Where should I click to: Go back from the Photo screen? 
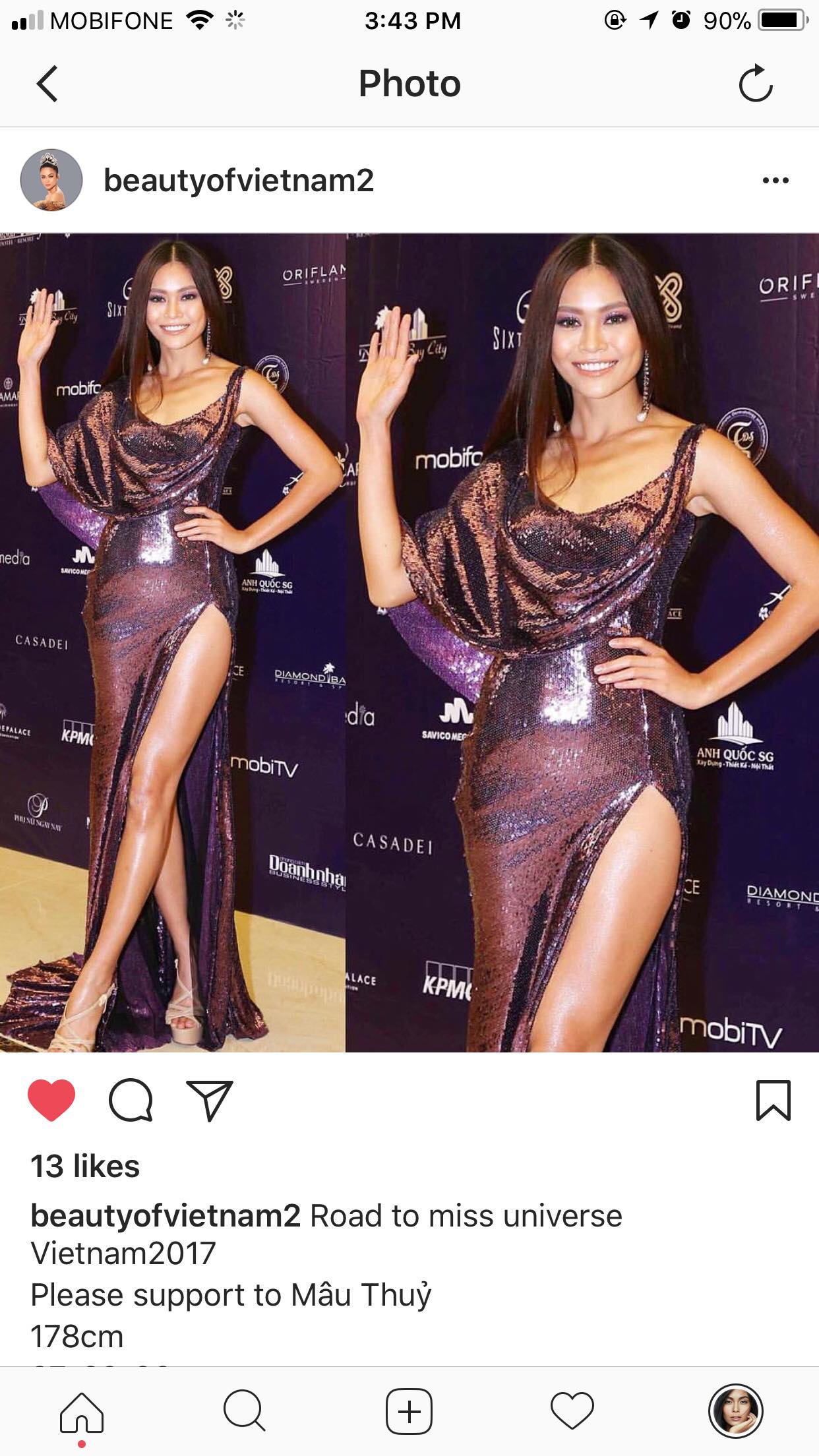click(47, 84)
